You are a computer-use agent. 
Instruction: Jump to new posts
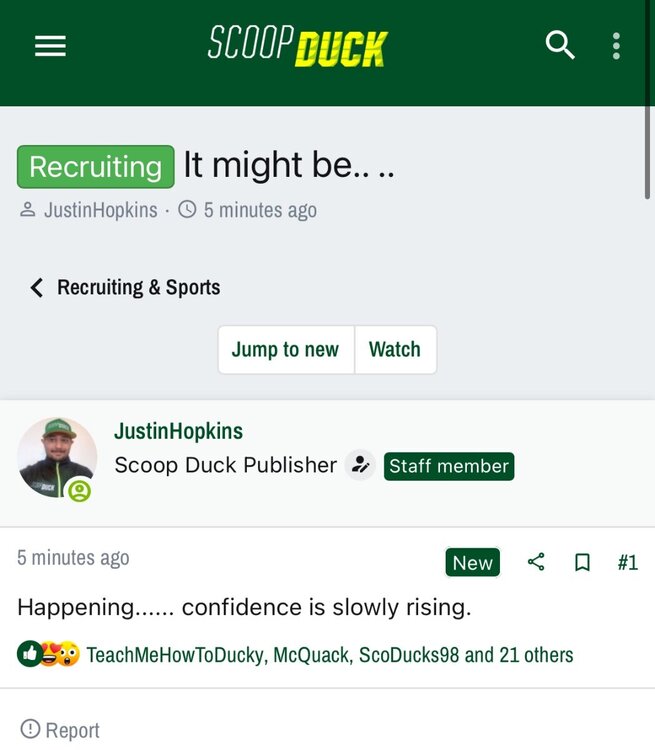[285, 350]
